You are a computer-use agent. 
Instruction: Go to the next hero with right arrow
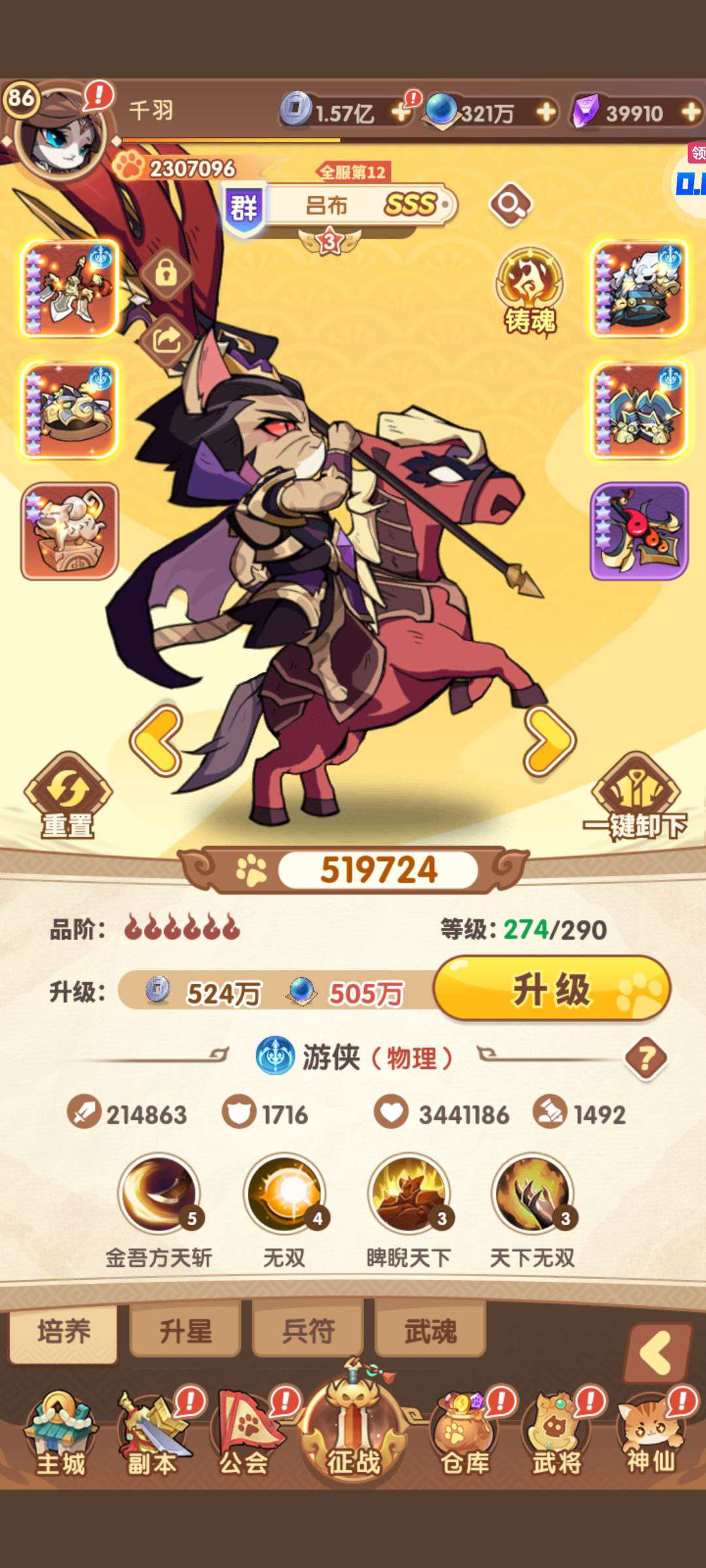[x=549, y=741]
